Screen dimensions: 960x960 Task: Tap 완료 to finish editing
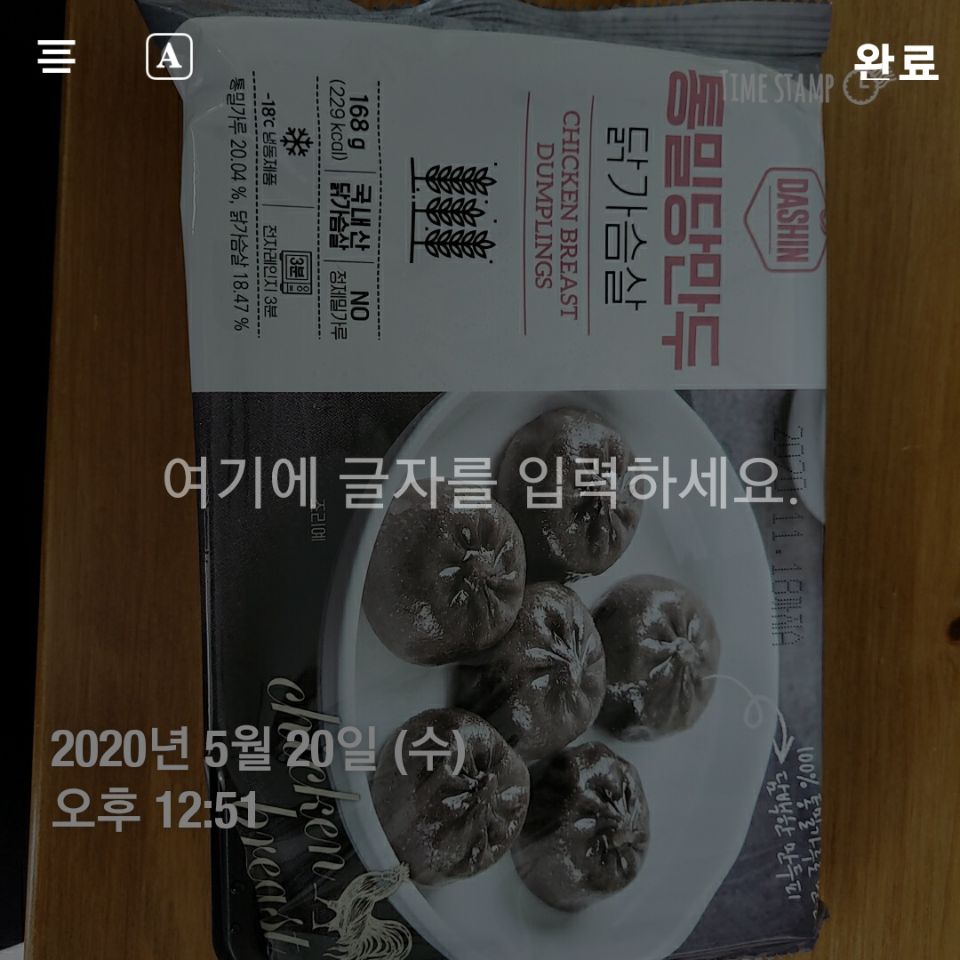[x=896, y=62]
